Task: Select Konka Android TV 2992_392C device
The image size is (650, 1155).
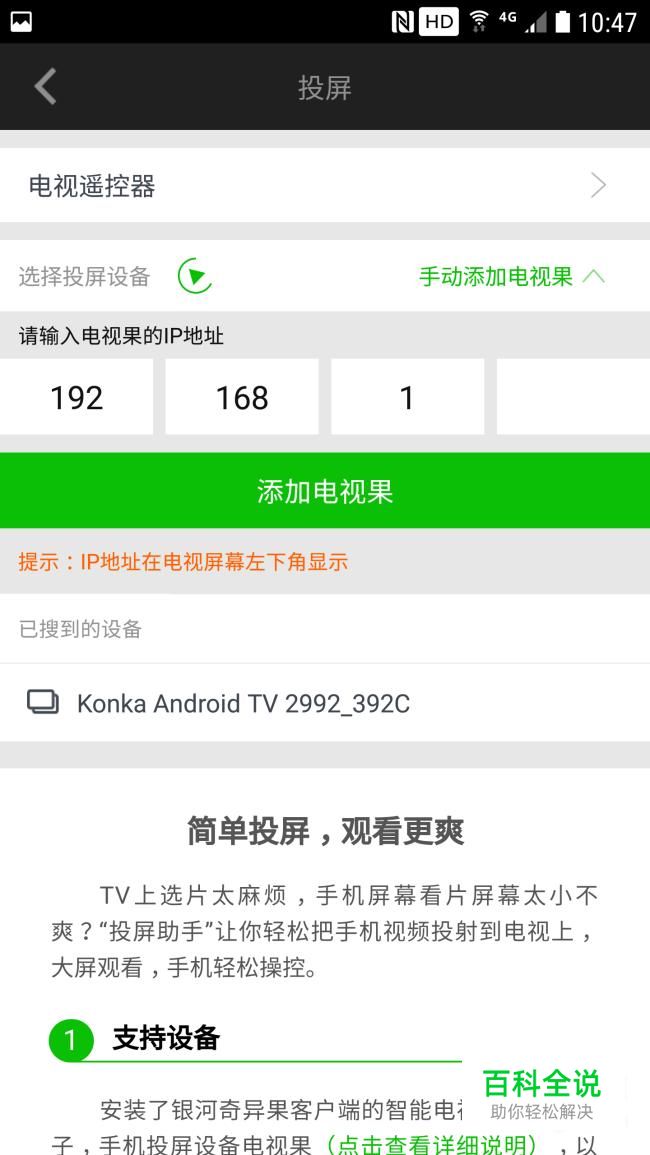Action: coord(325,703)
